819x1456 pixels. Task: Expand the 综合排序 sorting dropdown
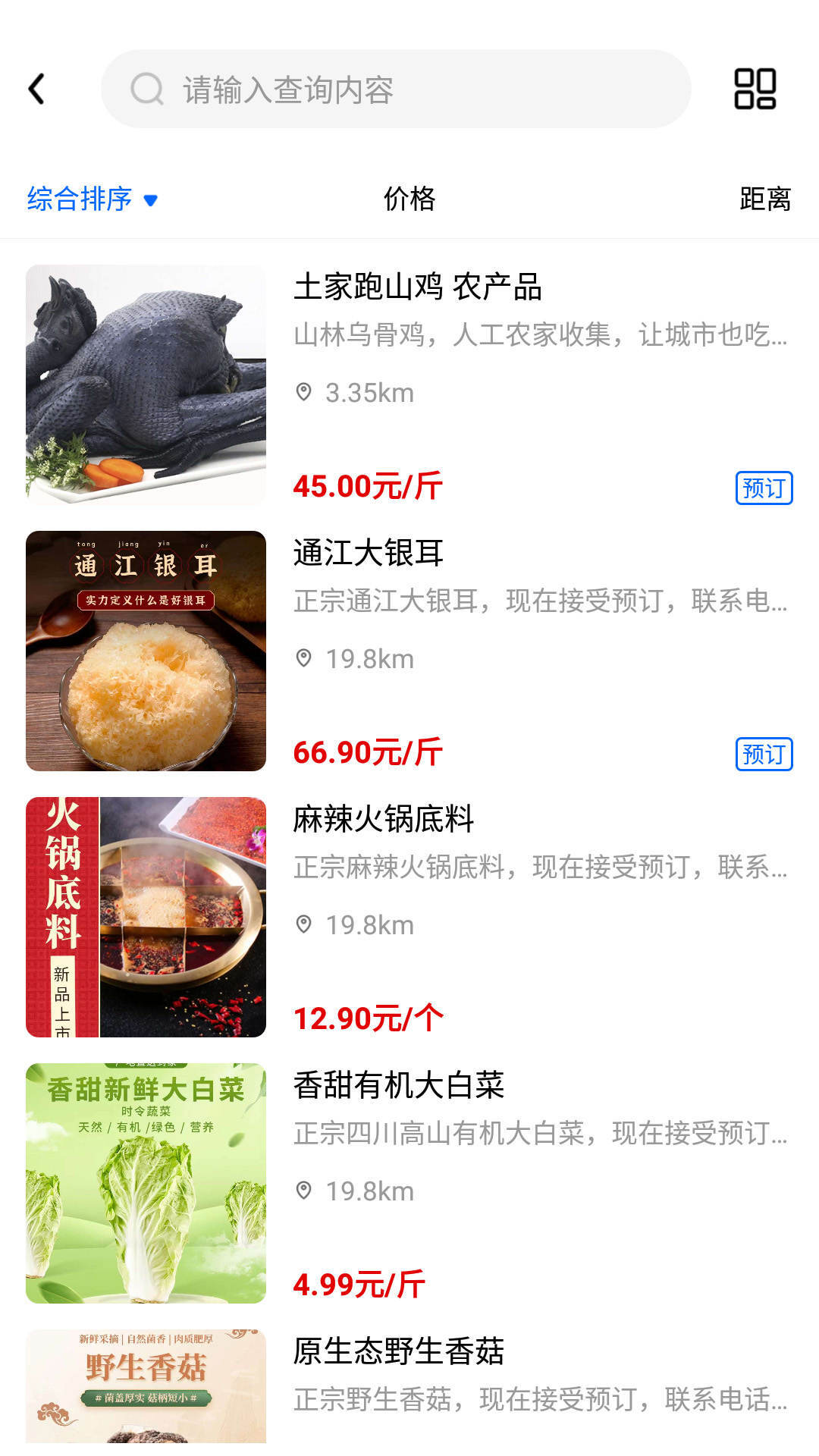[79, 197]
